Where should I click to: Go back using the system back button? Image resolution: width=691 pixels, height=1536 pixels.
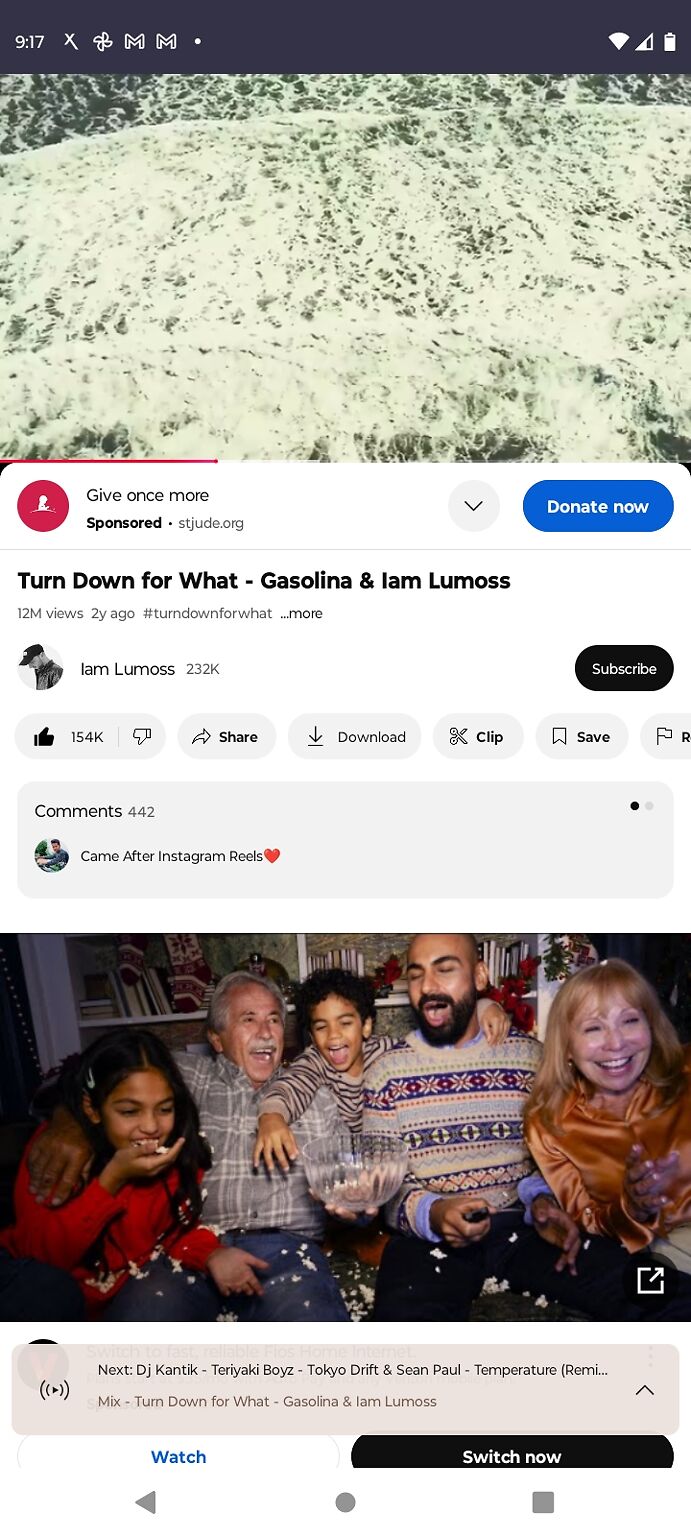pos(146,1501)
